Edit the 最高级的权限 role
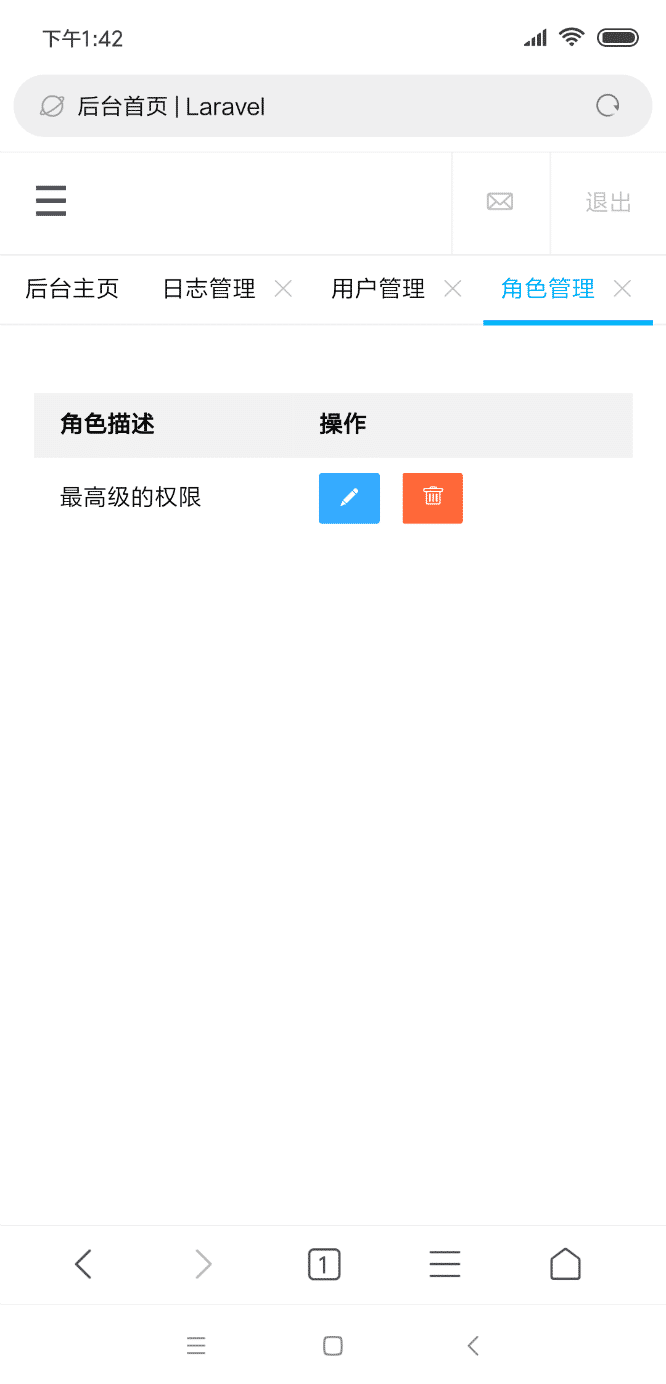The width and height of the screenshot is (666, 1384). pyautogui.click(x=349, y=498)
